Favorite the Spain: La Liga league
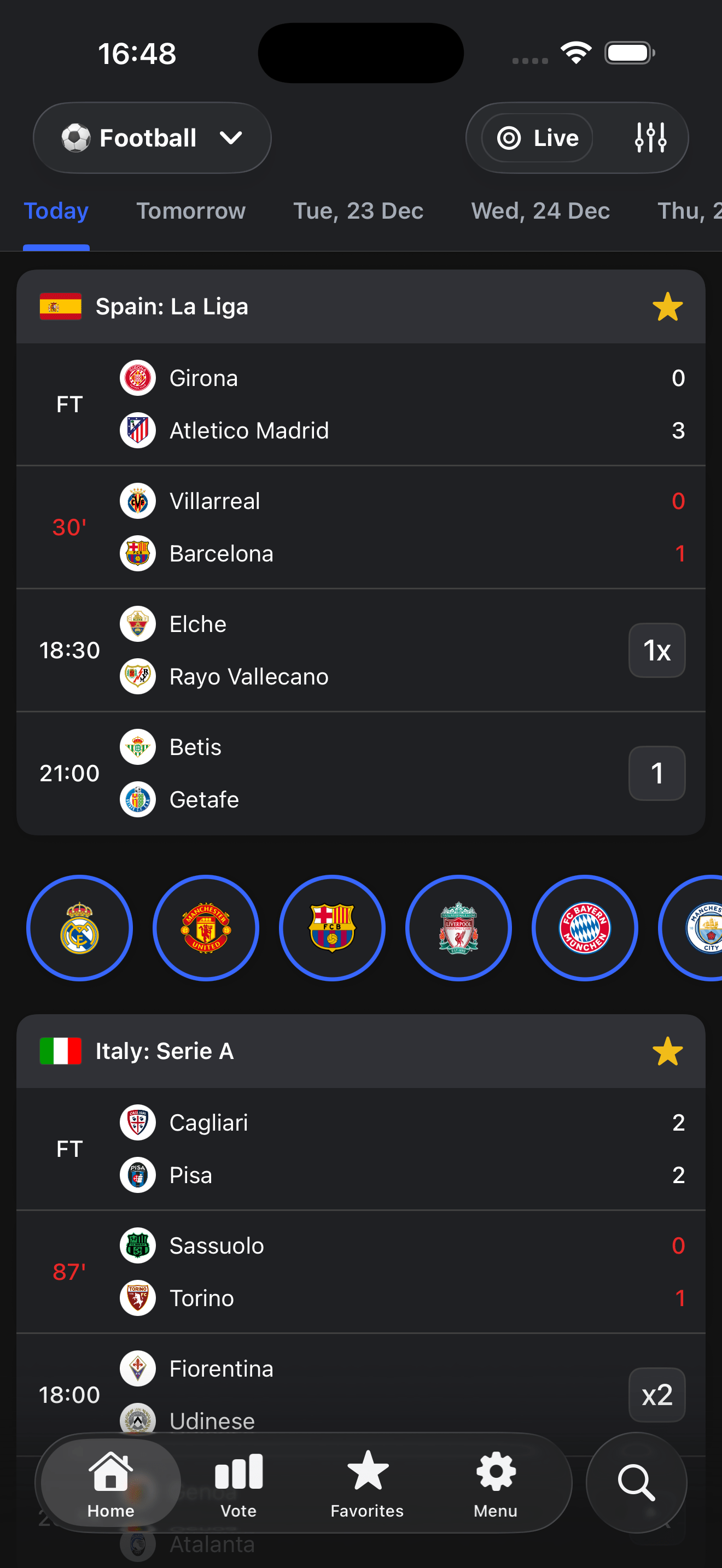This screenshot has height=1568, width=722. click(667, 306)
